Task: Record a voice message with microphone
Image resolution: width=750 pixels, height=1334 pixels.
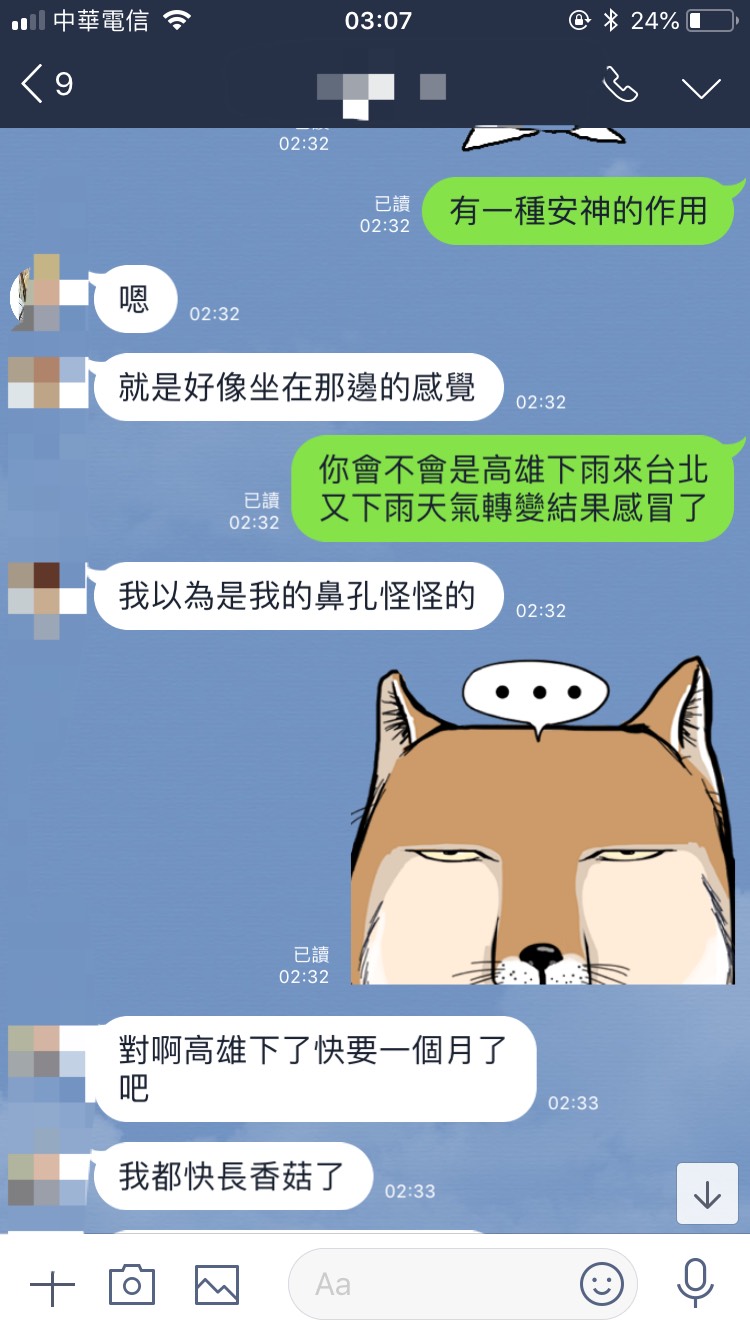Action: pos(694,1283)
